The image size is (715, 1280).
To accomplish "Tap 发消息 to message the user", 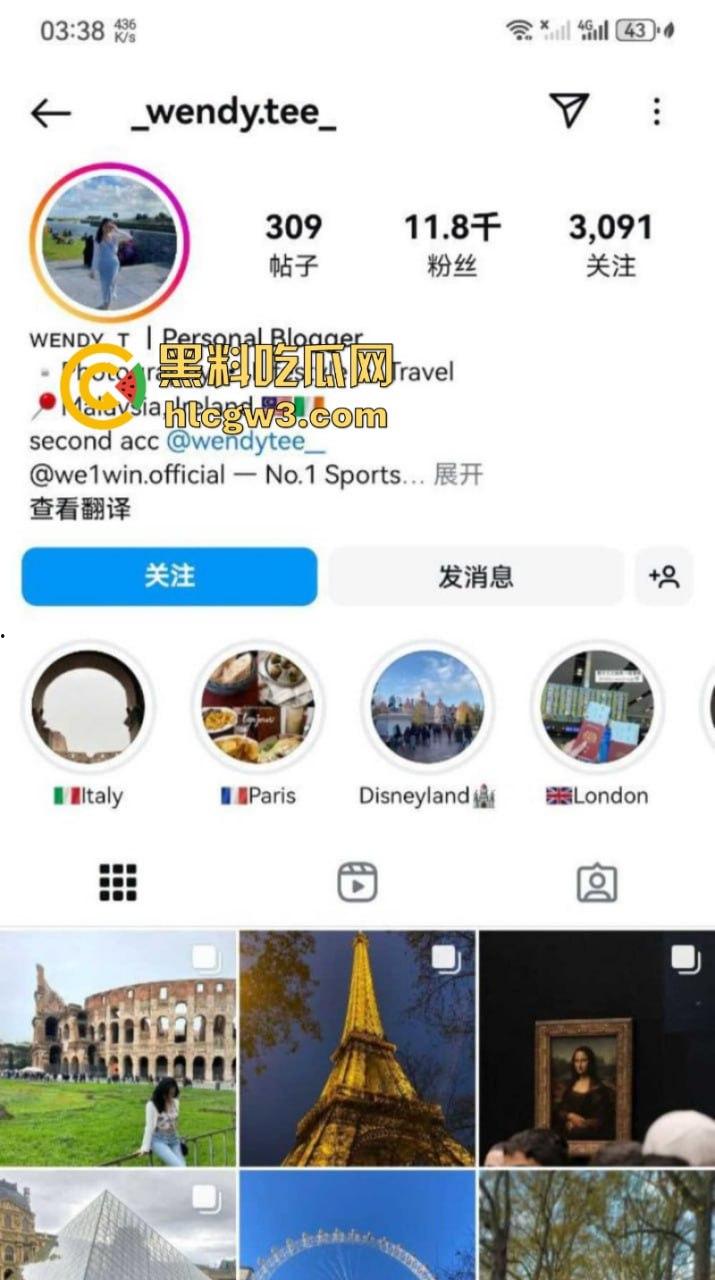I will coord(475,576).
